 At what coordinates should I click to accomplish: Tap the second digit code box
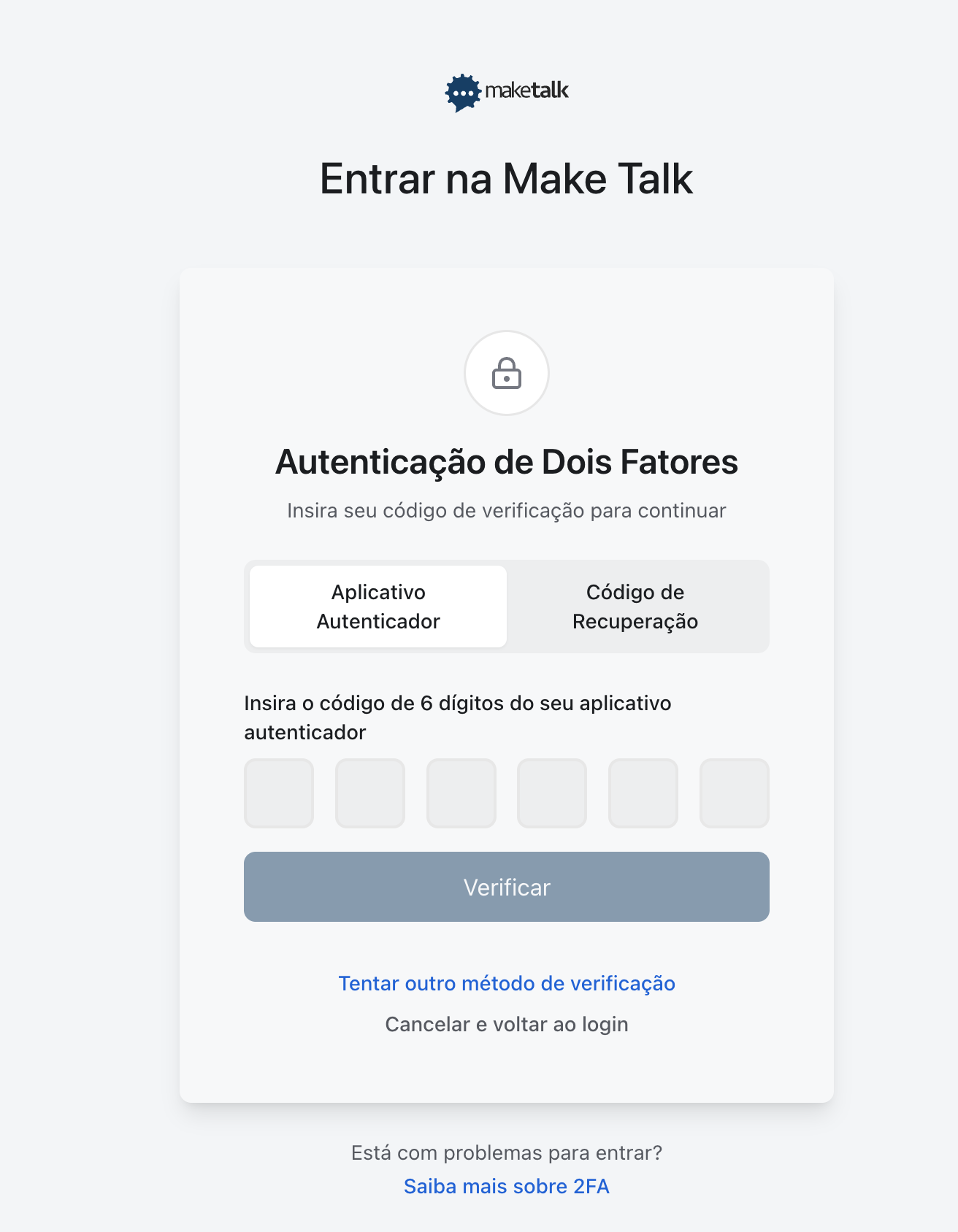[370, 793]
